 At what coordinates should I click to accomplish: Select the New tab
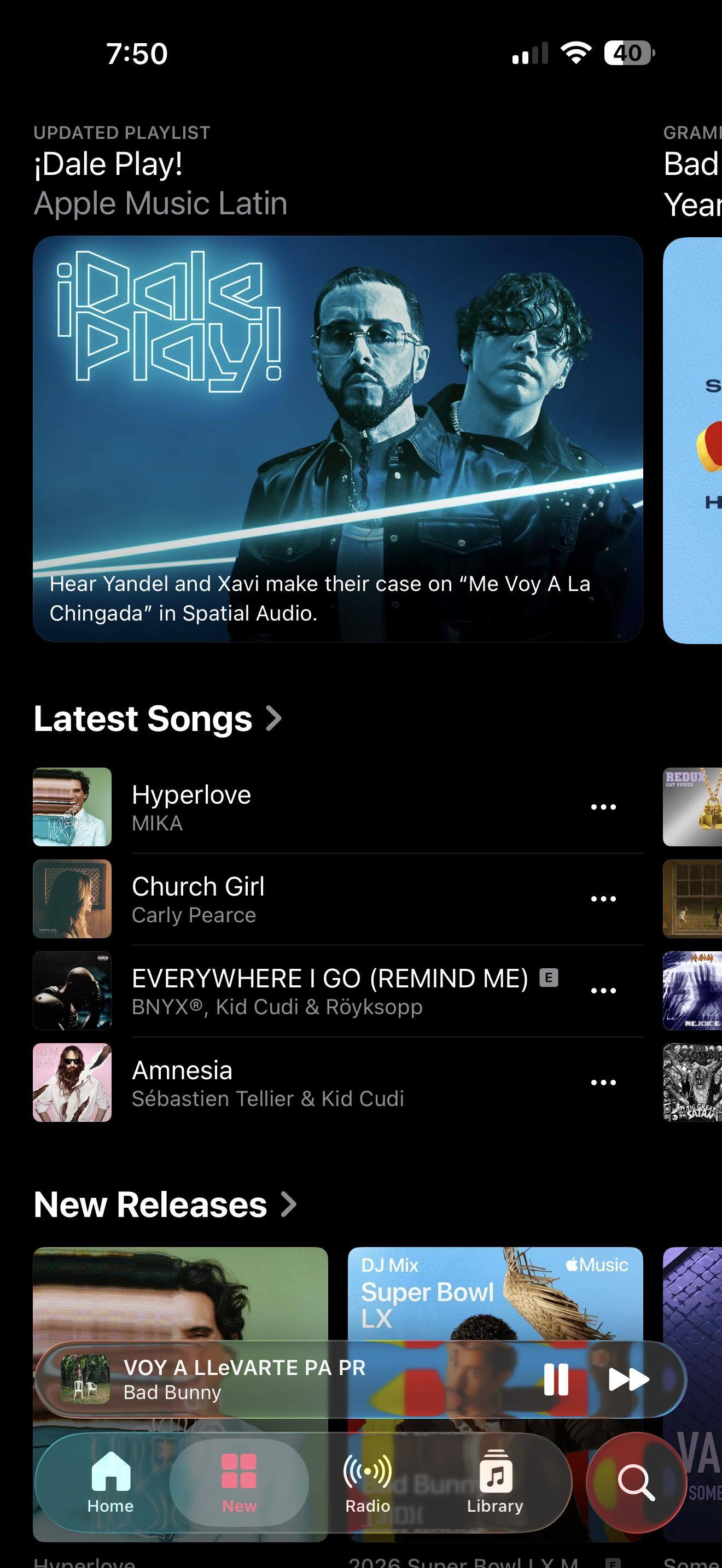(x=239, y=1482)
